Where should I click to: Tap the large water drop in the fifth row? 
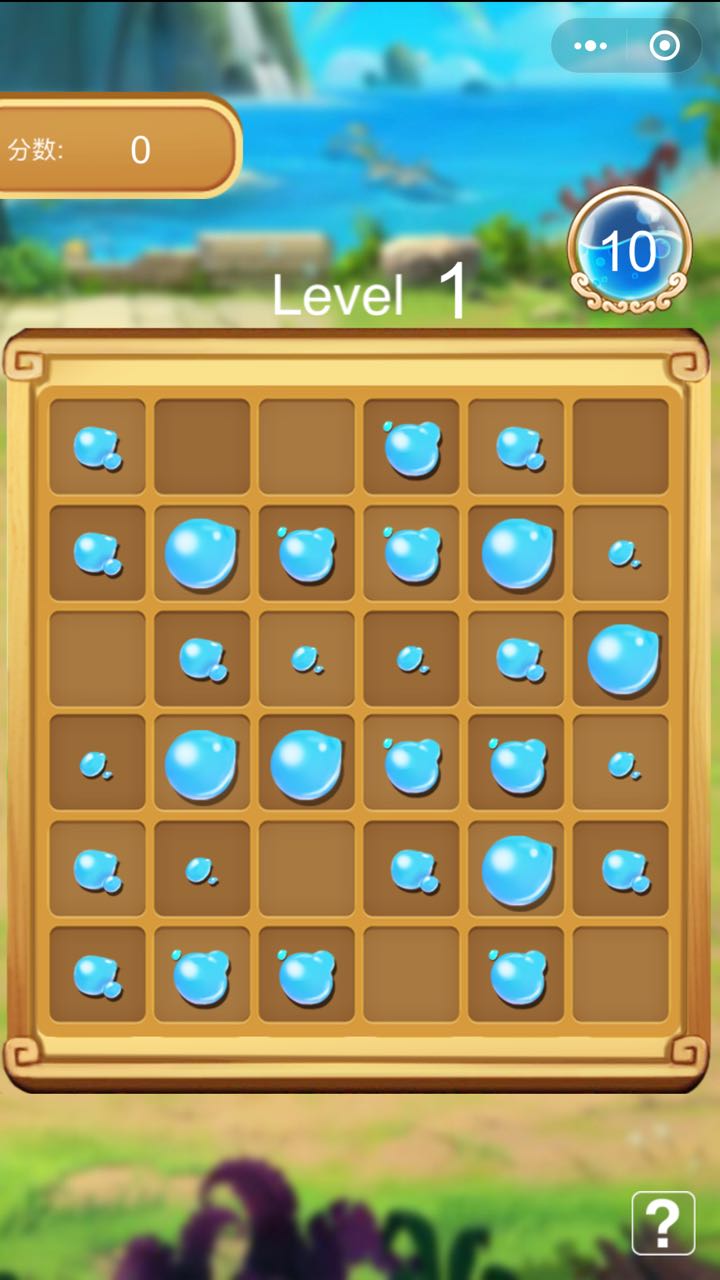517,870
